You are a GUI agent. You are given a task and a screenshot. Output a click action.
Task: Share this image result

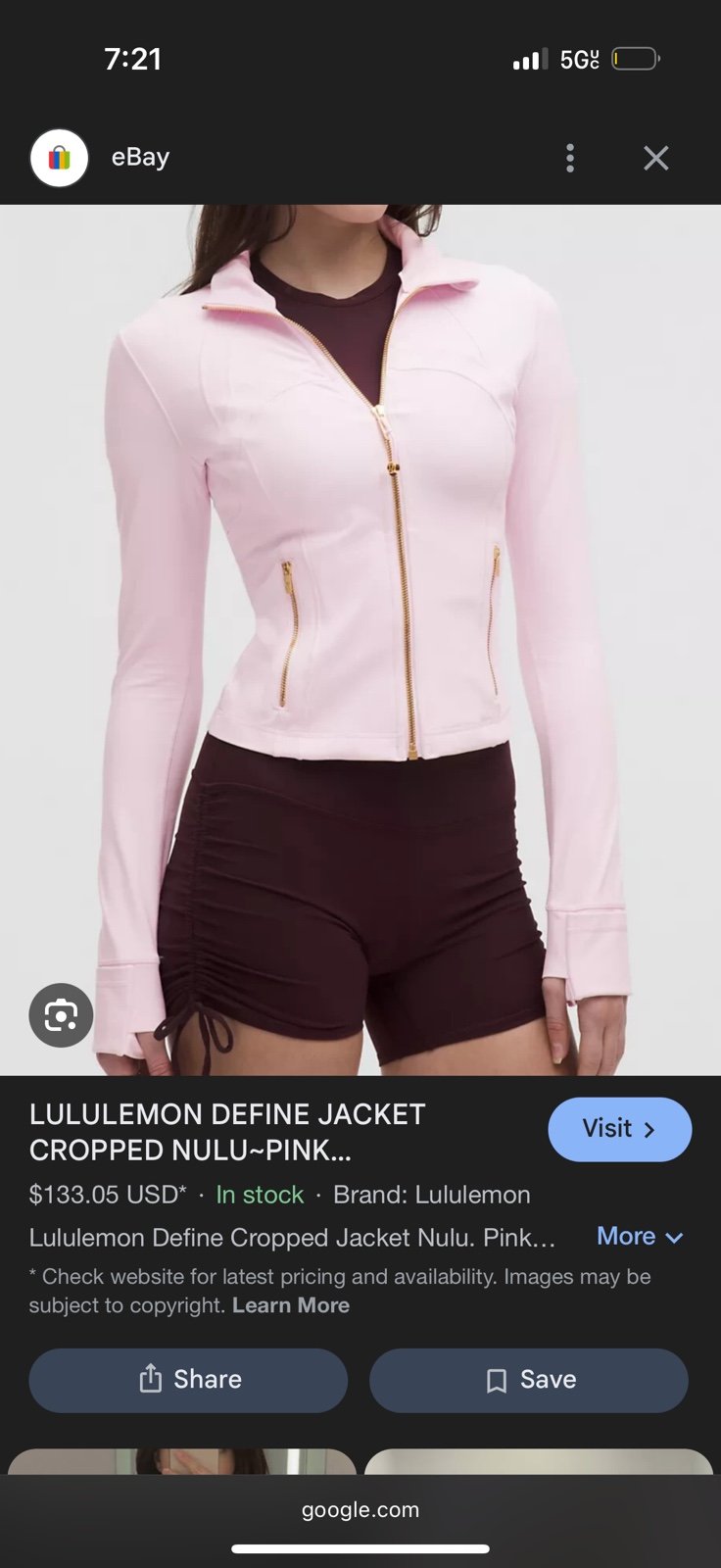click(x=188, y=1380)
